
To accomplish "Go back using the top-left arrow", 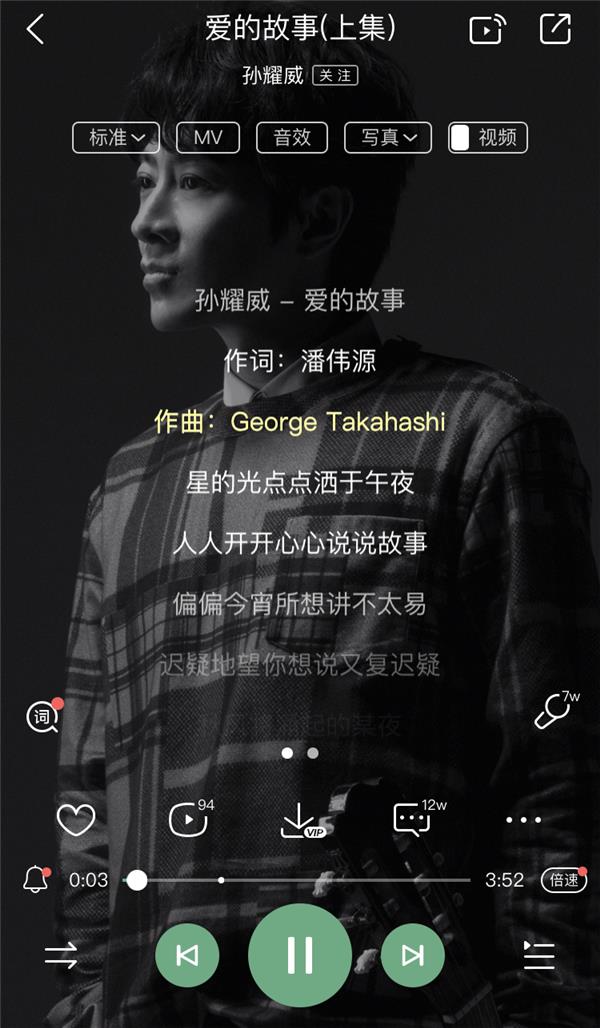I will (36, 29).
